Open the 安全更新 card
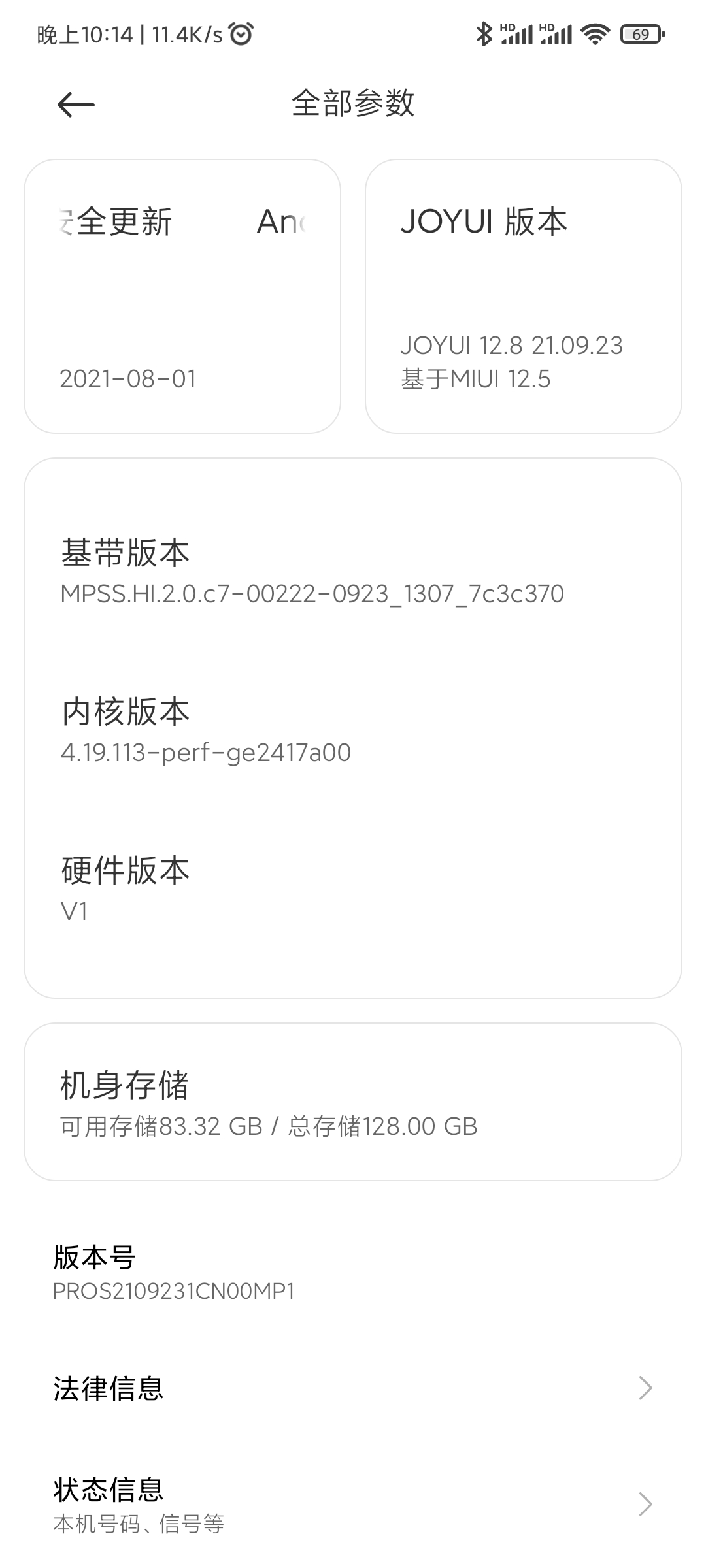The height and width of the screenshot is (1568, 706). click(x=182, y=296)
